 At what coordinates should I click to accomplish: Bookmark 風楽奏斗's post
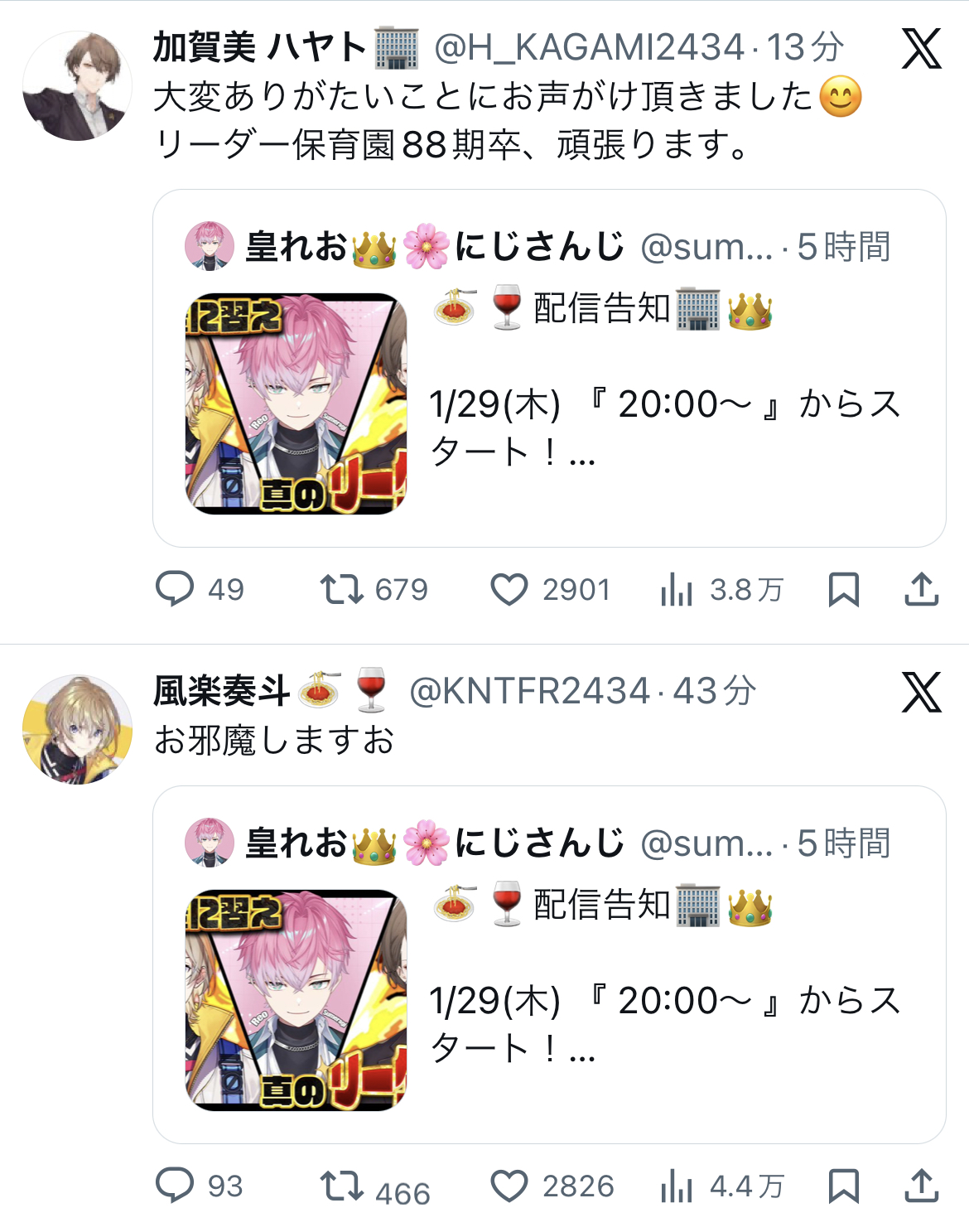coord(843,1186)
